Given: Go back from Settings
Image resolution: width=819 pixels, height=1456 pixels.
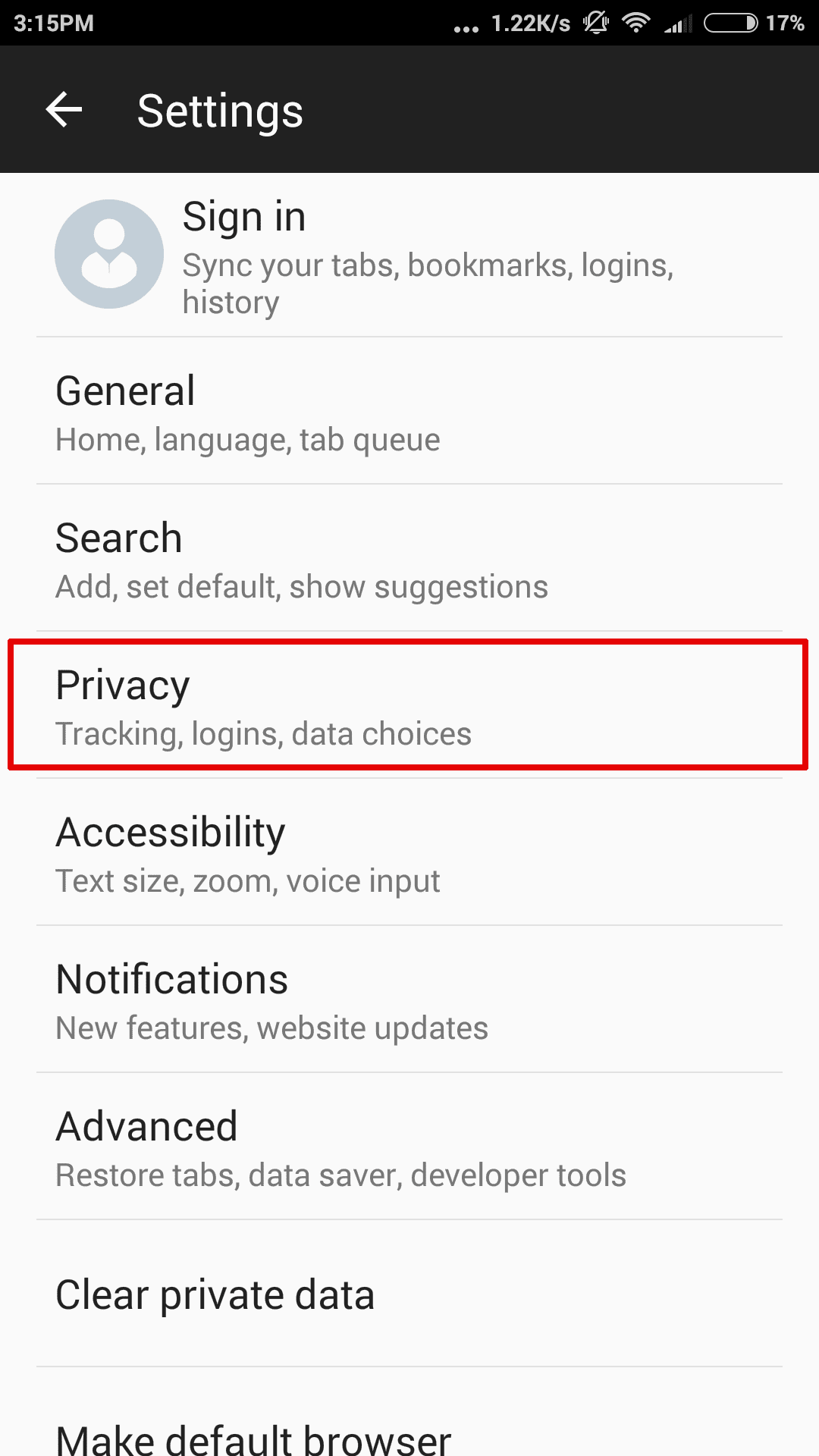Looking at the screenshot, I should coord(64,111).
